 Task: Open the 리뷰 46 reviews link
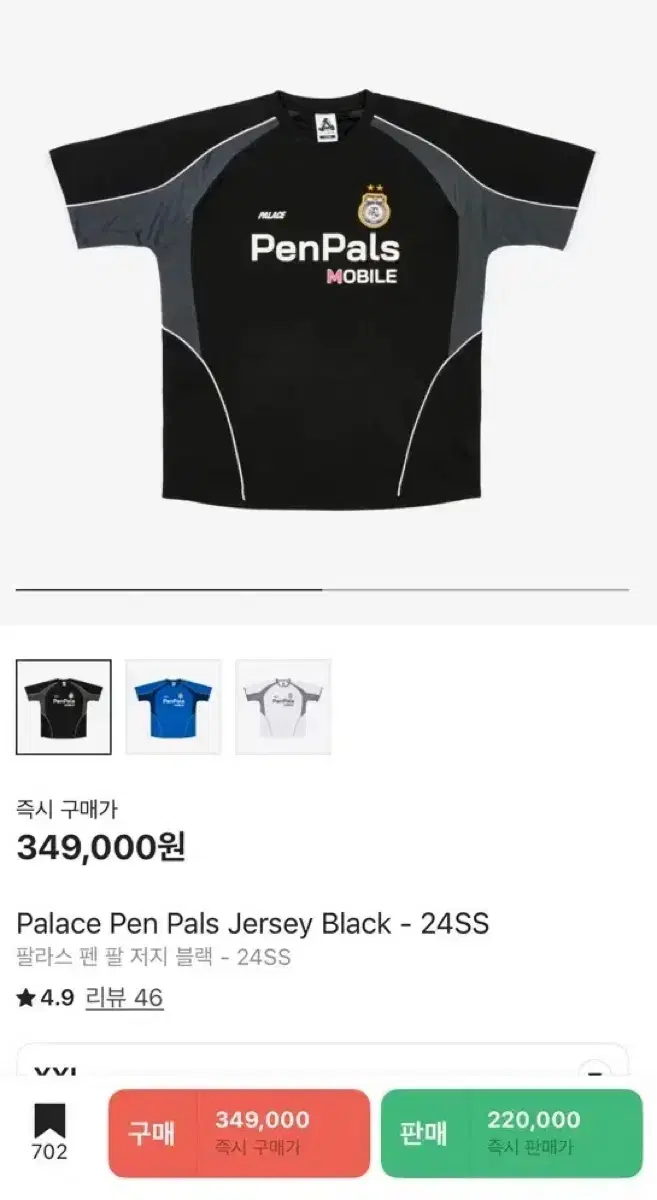[124, 998]
